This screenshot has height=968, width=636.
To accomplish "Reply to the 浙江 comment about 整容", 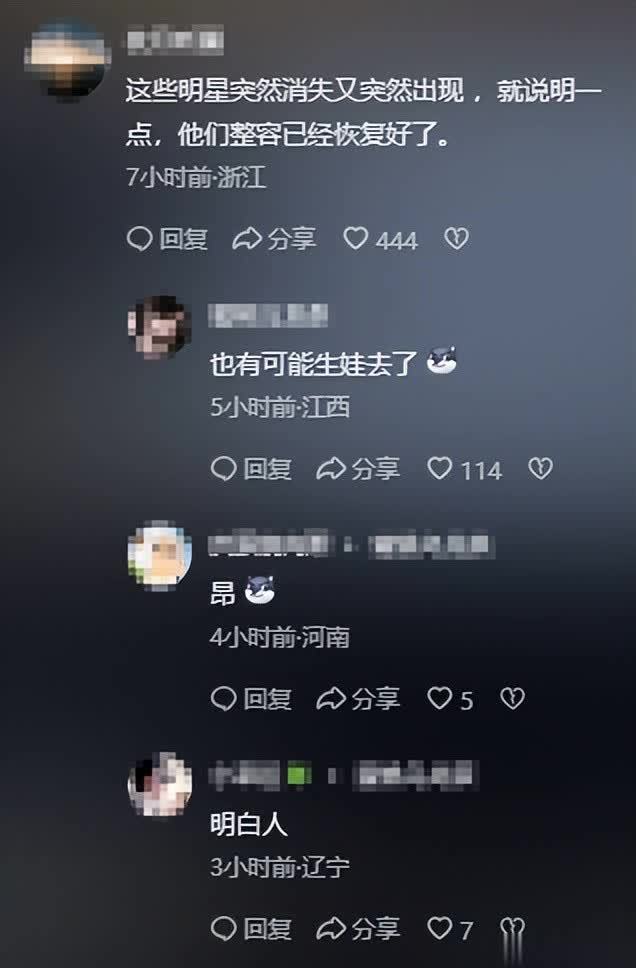I will pyautogui.click(x=167, y=239).
